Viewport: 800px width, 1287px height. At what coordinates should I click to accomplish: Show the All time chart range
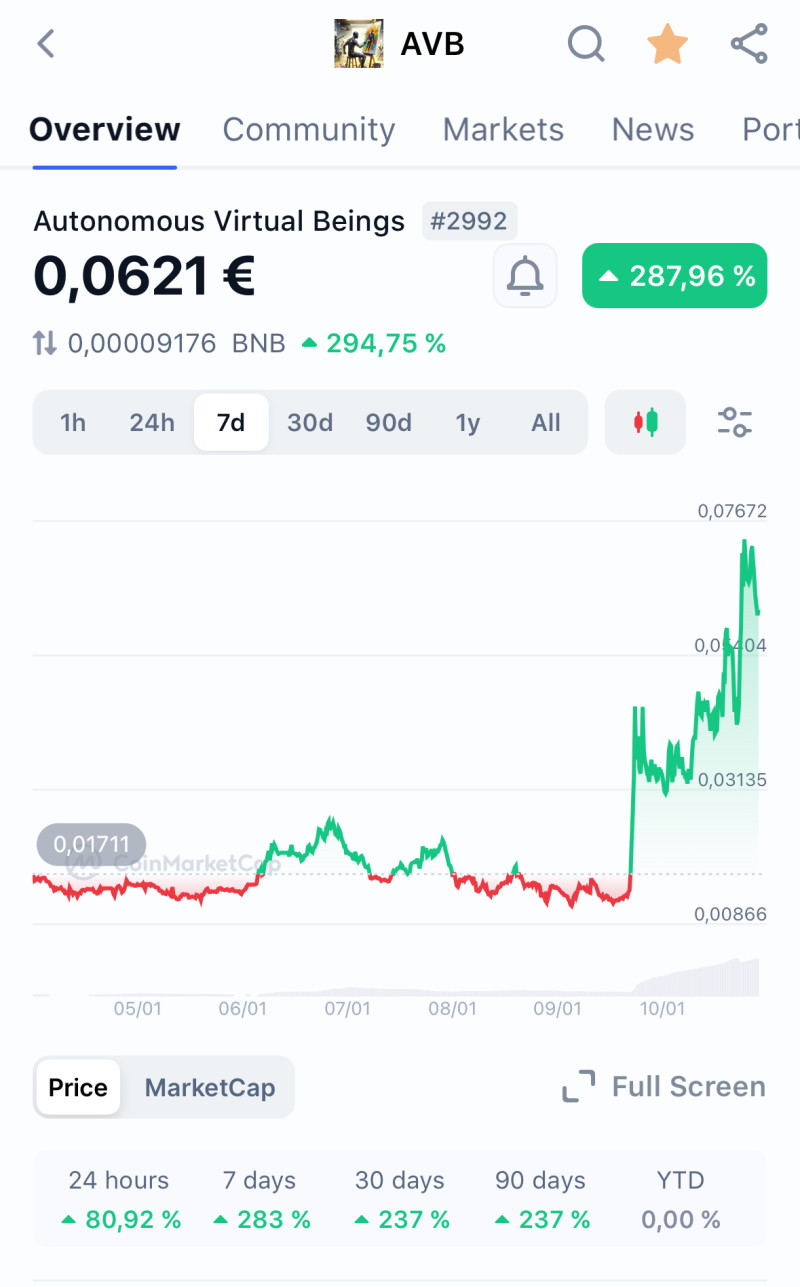click(546, 422)
